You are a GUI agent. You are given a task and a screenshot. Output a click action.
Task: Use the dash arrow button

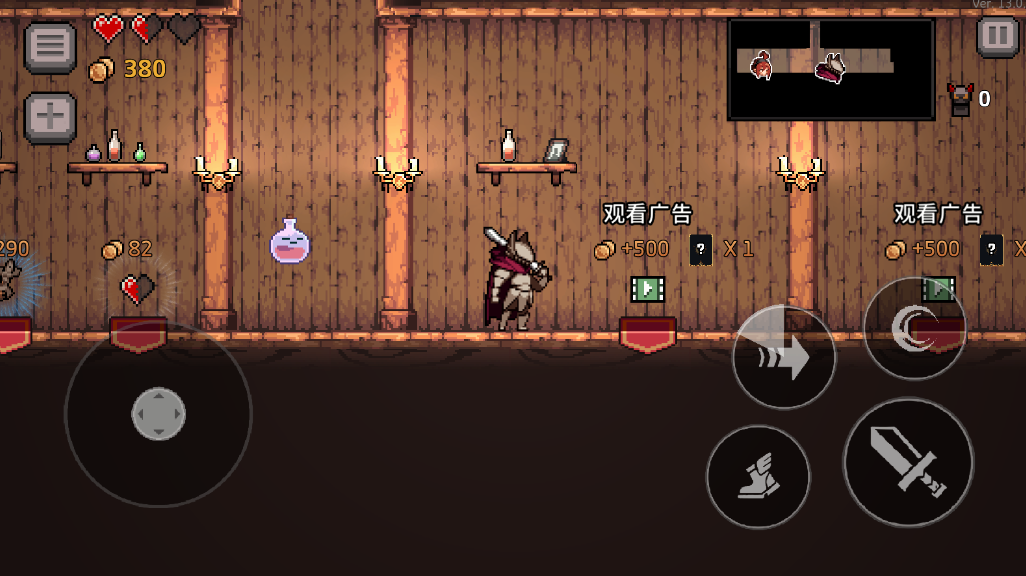click(x=784, y=357)
